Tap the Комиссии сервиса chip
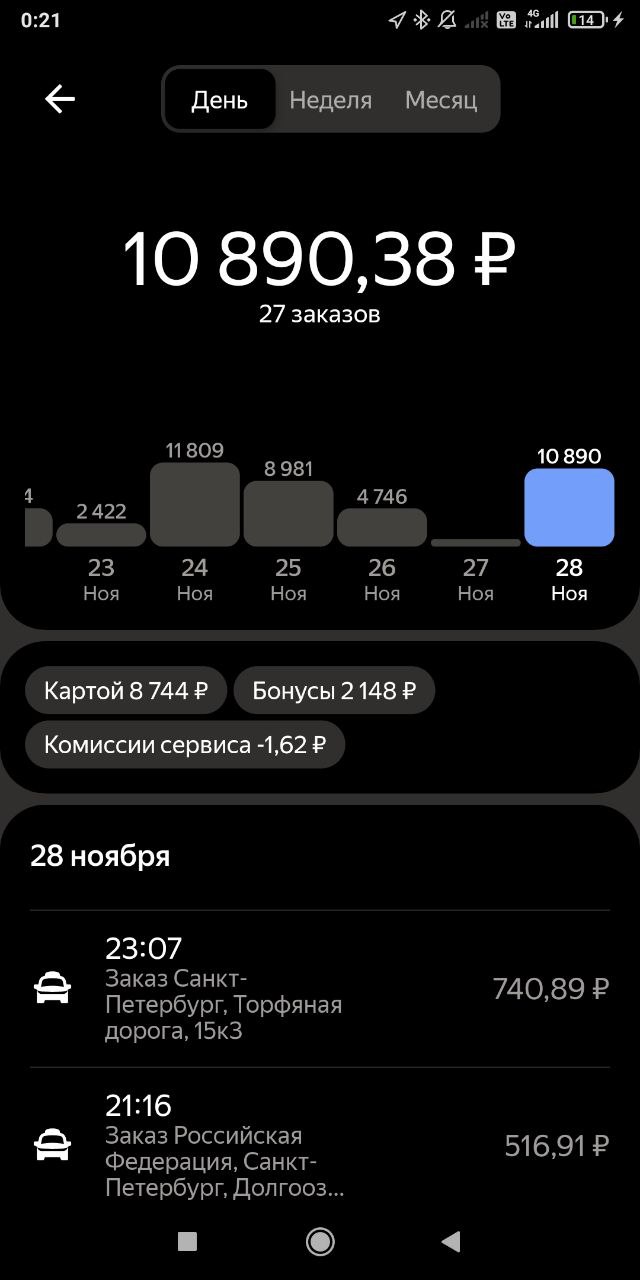The image size is (640, 1280). (185, 745)
